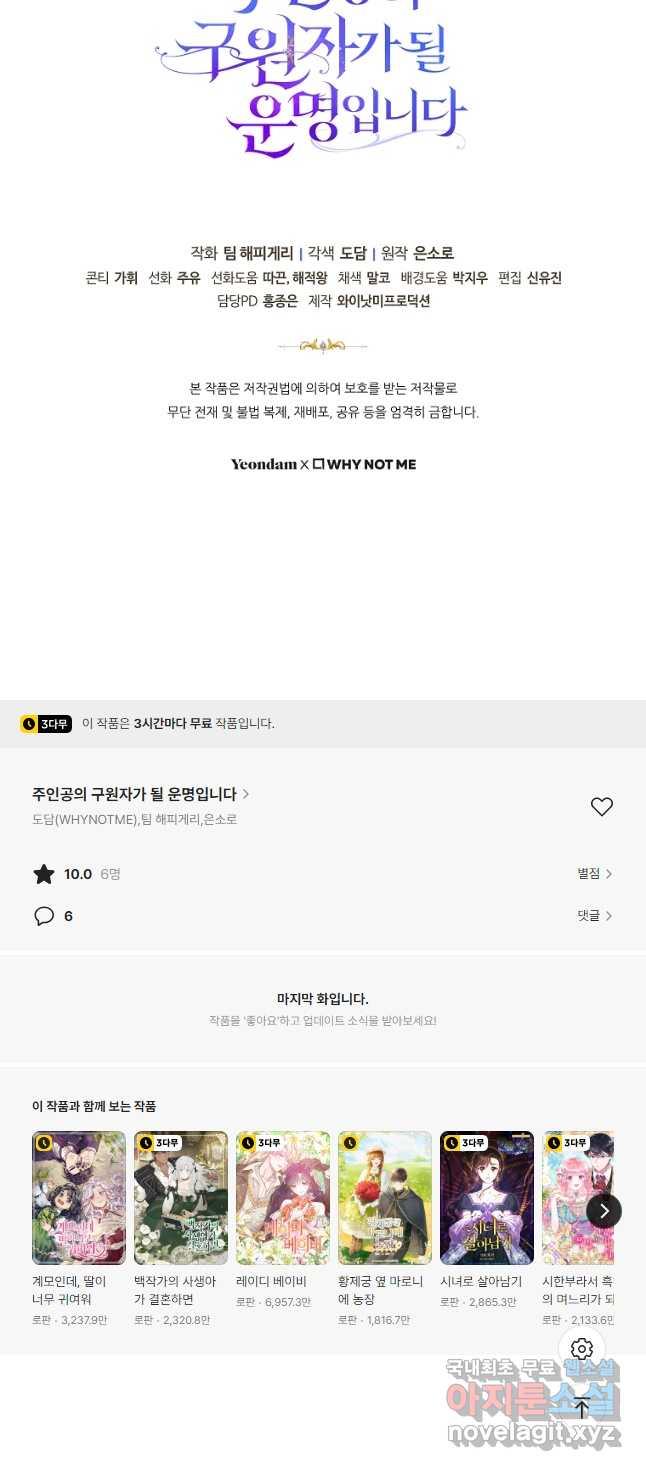
Task: Open the webtoon 레이디 베이비
Action: (283, 1198)
